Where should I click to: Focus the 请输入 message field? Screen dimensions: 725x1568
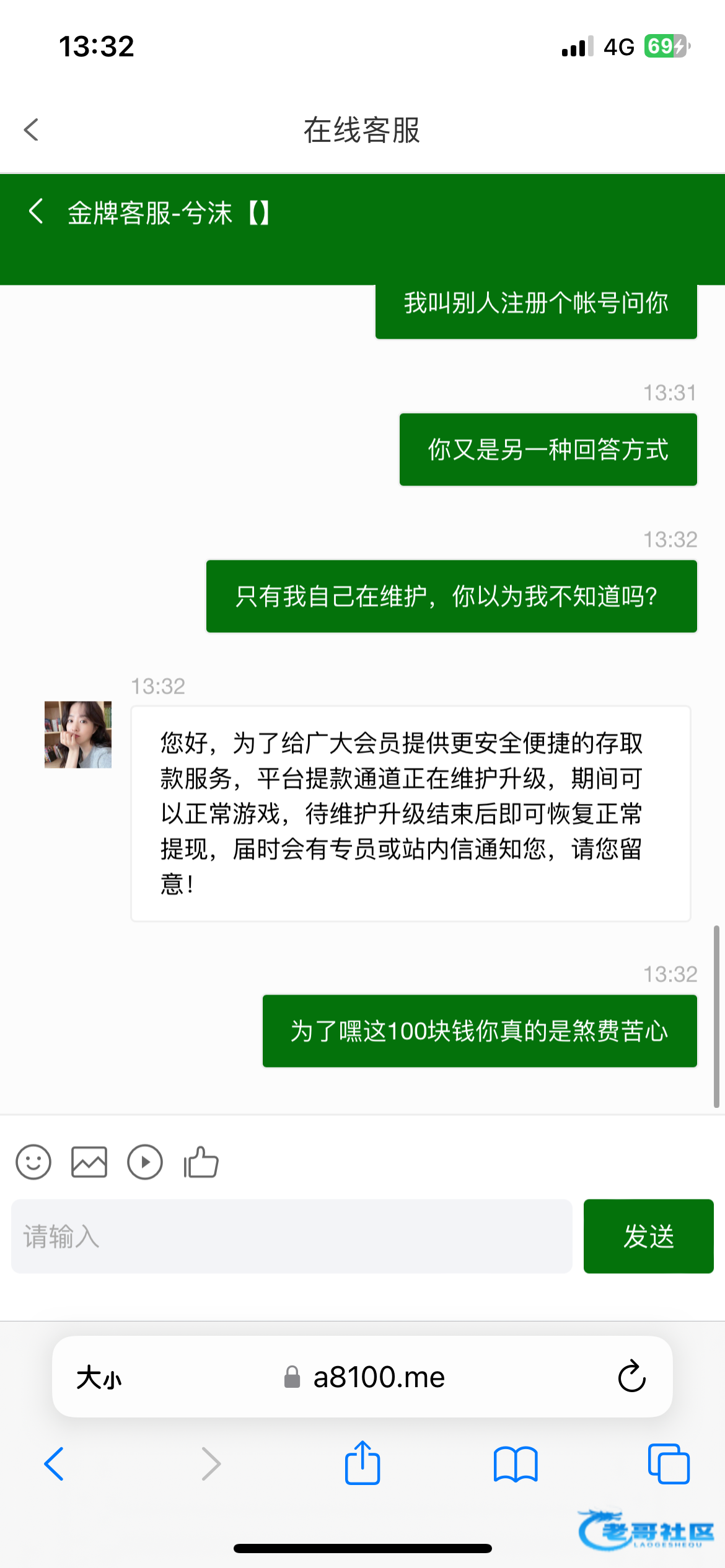291,1236
